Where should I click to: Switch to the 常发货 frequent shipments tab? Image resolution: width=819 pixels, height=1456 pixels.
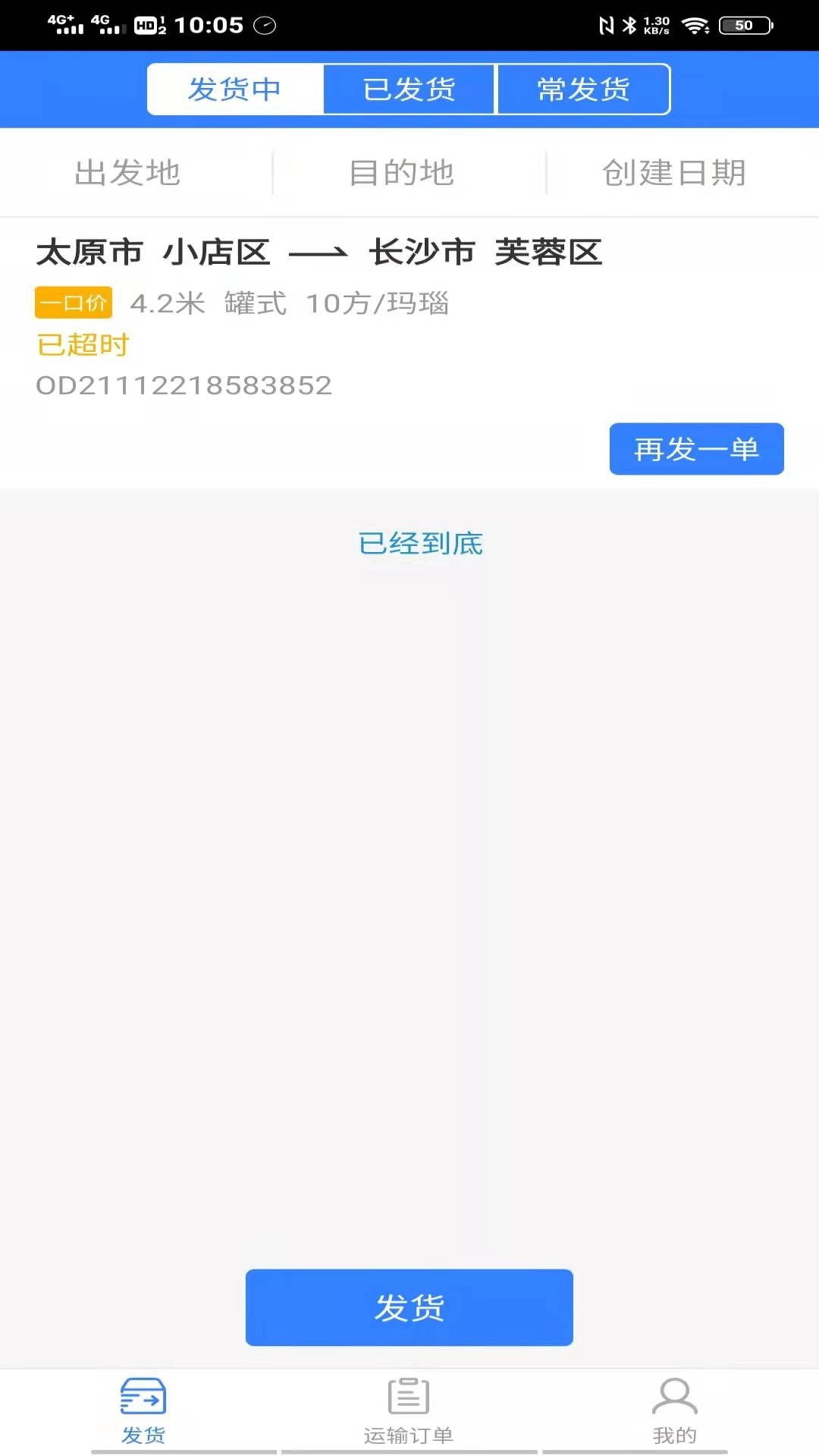click(584, 89)
